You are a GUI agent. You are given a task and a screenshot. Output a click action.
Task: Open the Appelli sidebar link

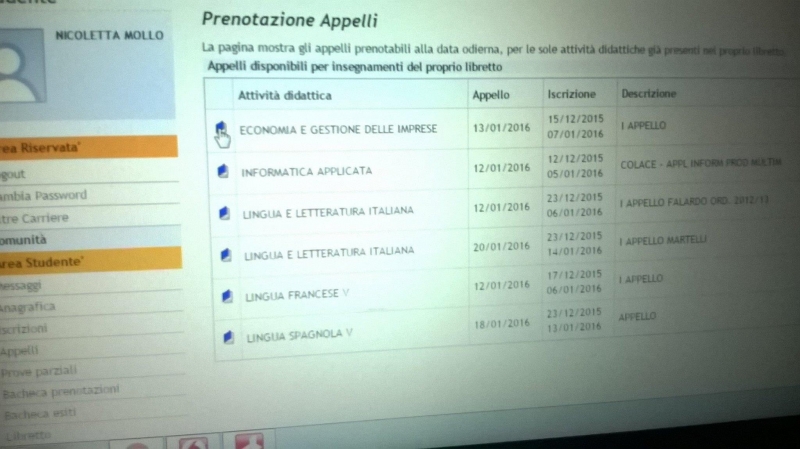[22, 350]
